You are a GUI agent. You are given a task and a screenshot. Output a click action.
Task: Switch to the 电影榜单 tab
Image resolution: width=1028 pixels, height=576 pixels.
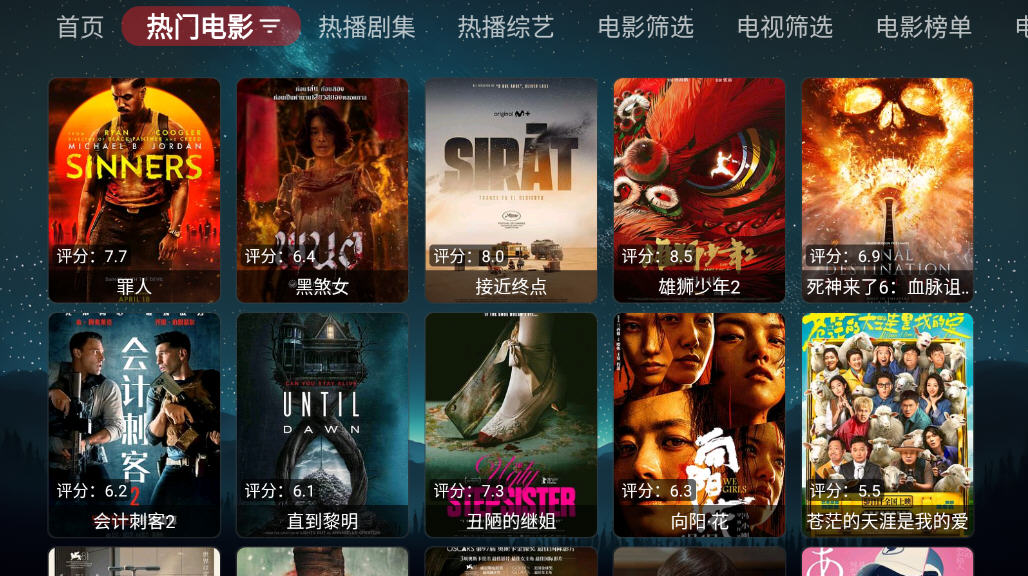924,27
